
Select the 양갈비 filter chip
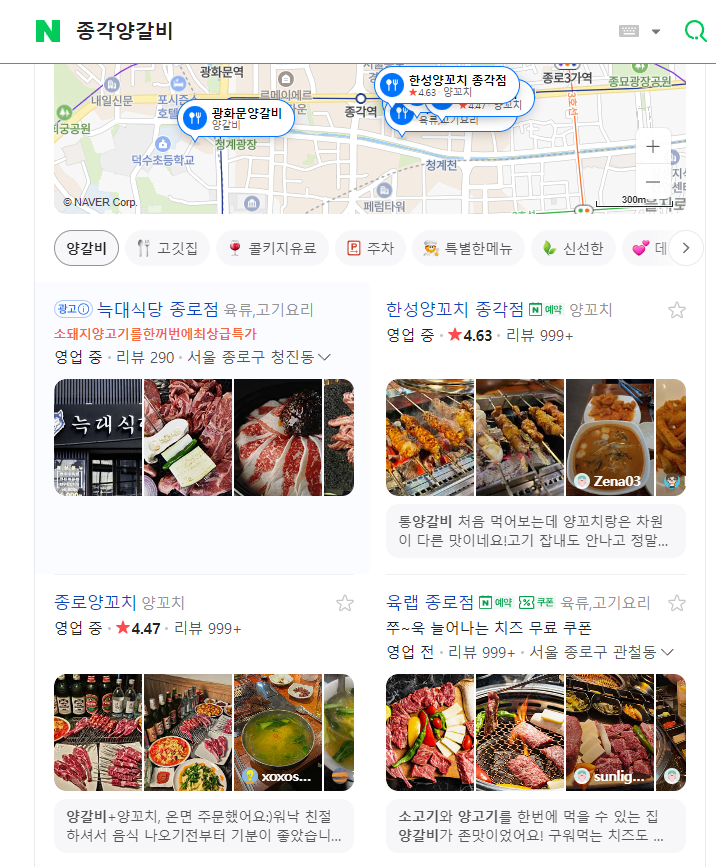click(86, 248)
